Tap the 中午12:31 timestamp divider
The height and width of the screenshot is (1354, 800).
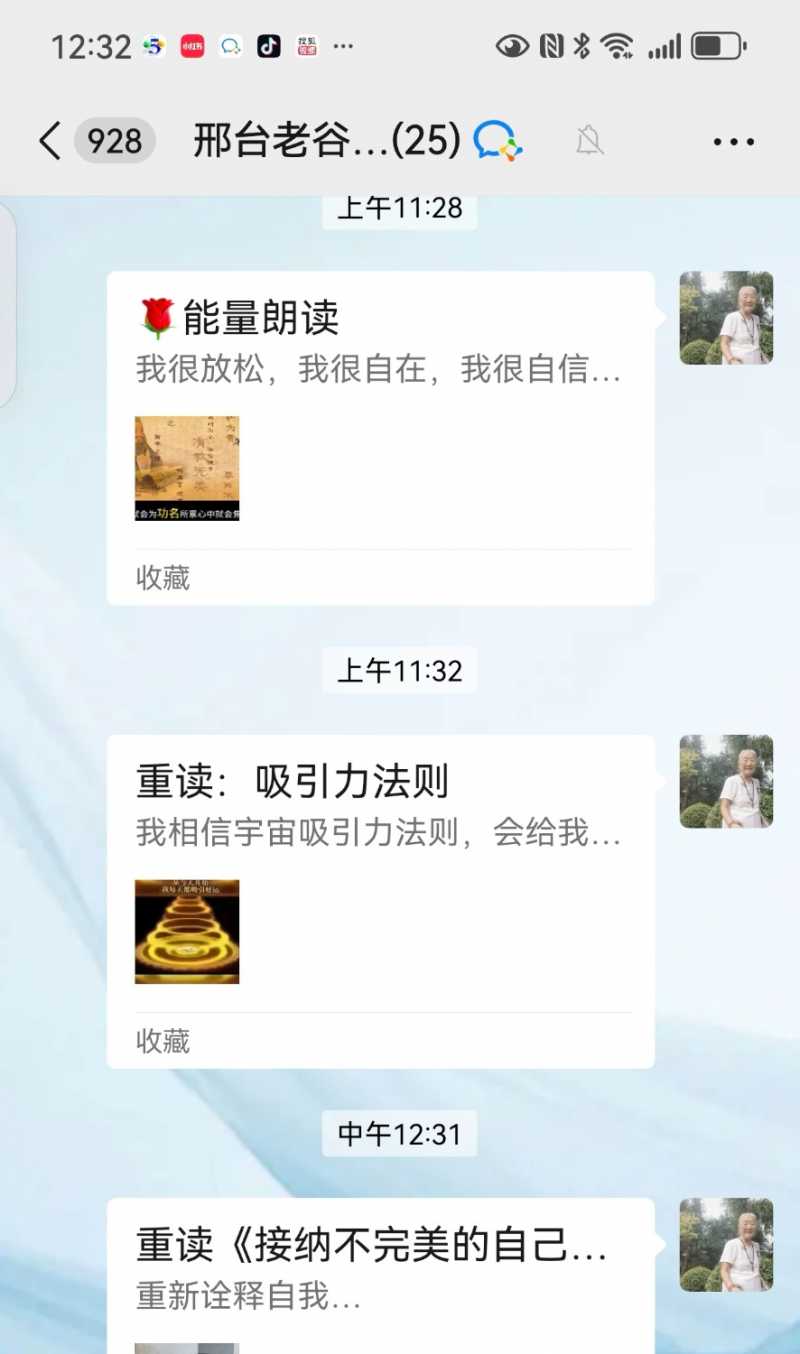coord(399,1134)
